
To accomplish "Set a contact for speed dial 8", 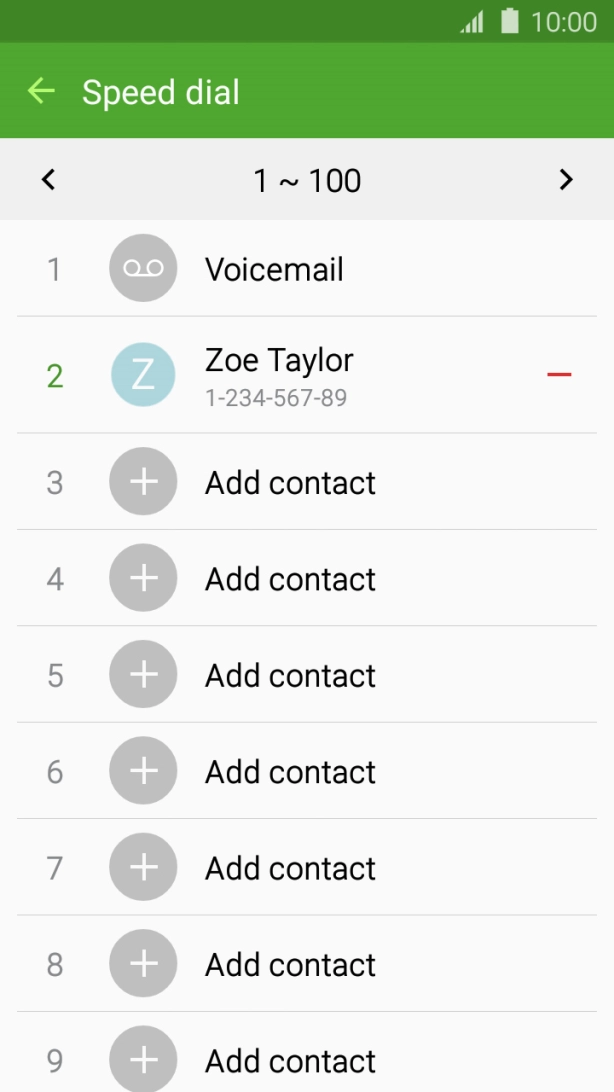I will [x=290, y=965].
